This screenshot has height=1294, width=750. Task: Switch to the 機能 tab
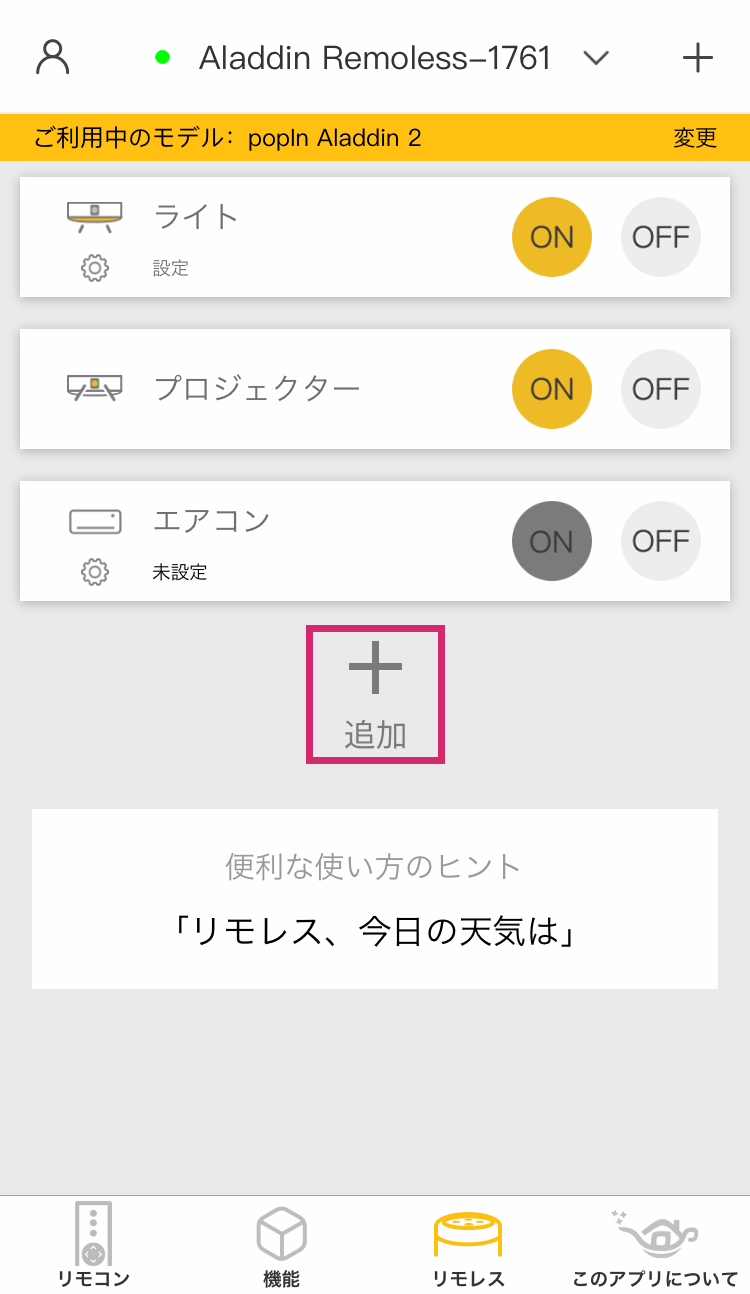click(281, 1244)
